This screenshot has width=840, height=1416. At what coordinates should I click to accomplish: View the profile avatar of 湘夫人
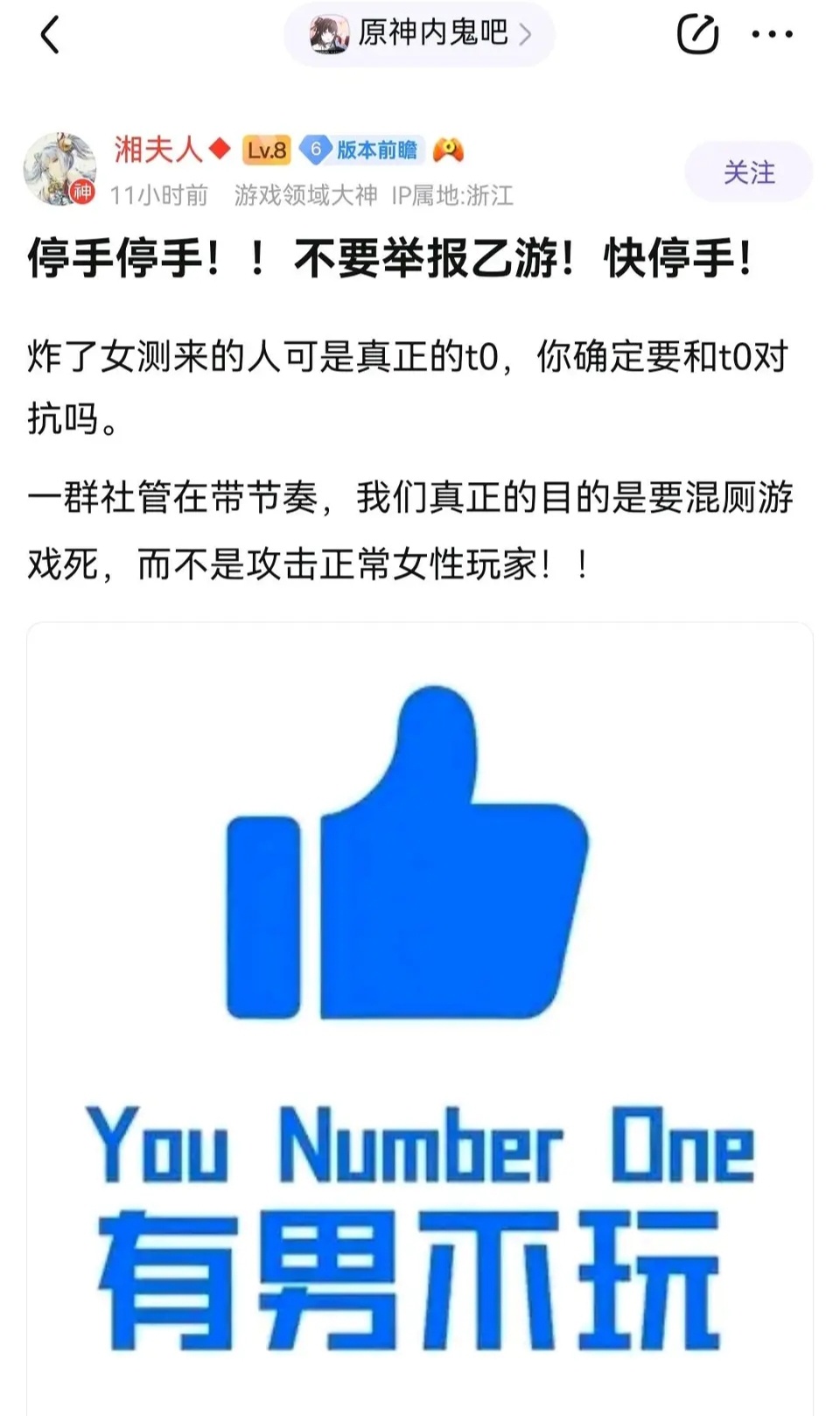tap(59, 170)
